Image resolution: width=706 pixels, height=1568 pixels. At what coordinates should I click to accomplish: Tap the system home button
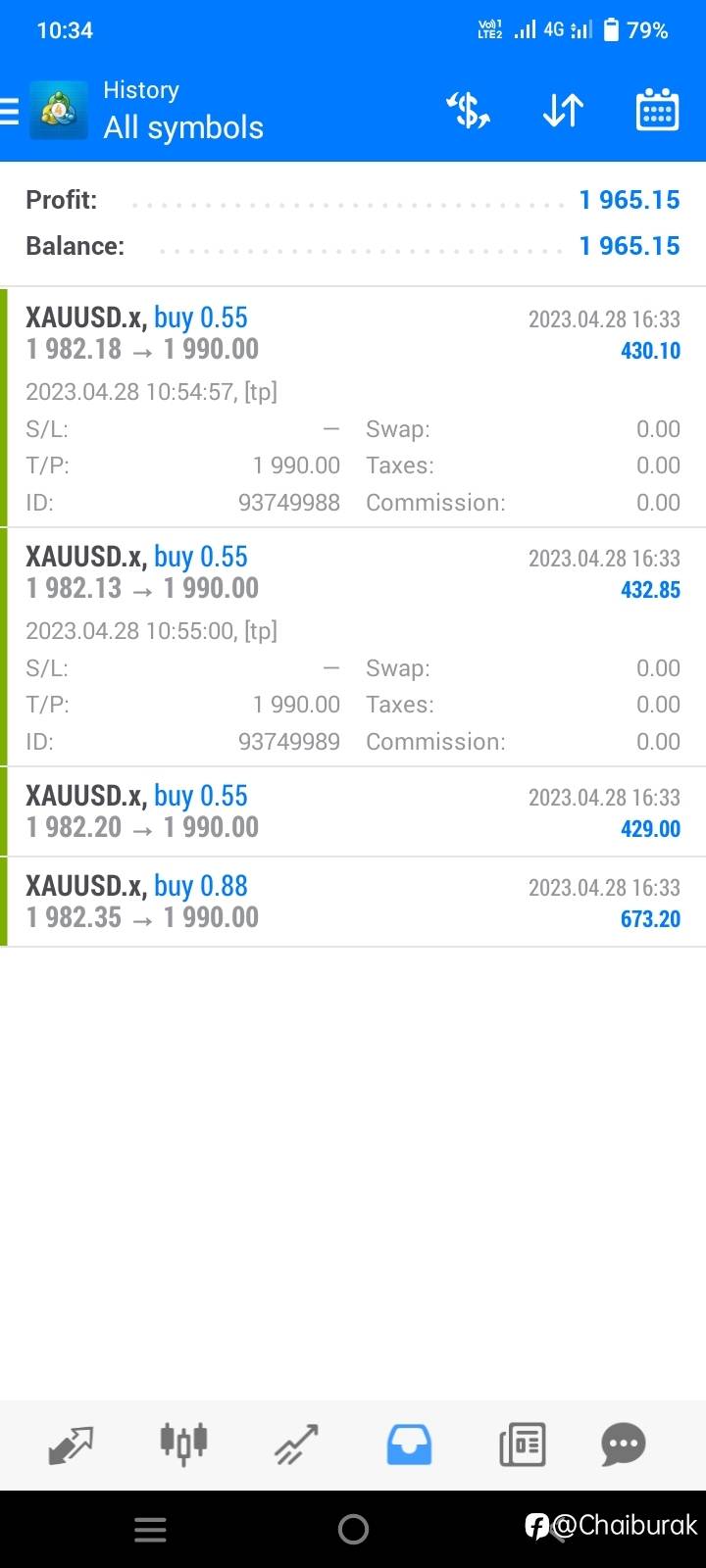[353, 1529]
